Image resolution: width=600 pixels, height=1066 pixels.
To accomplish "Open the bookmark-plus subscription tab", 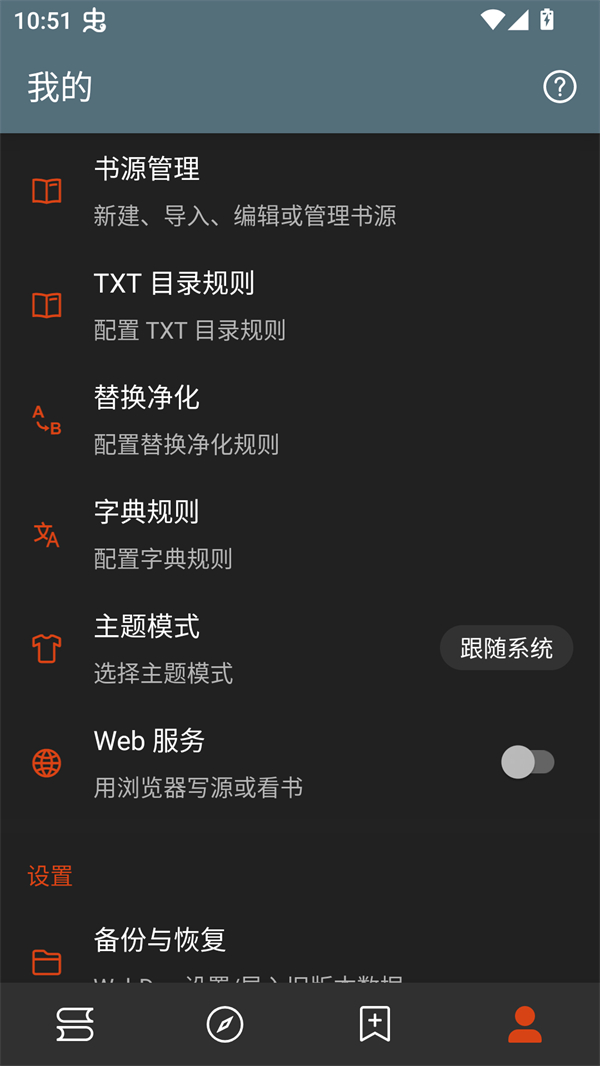I will point(375,1024).
